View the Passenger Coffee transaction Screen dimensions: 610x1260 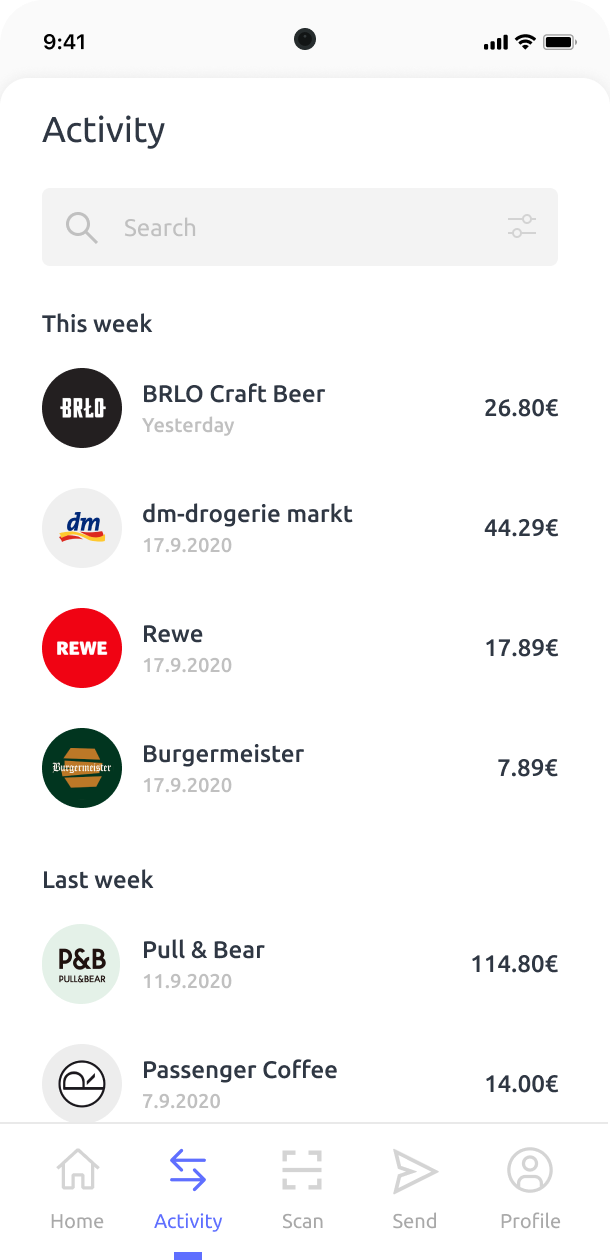click(x=300, y=1083)
